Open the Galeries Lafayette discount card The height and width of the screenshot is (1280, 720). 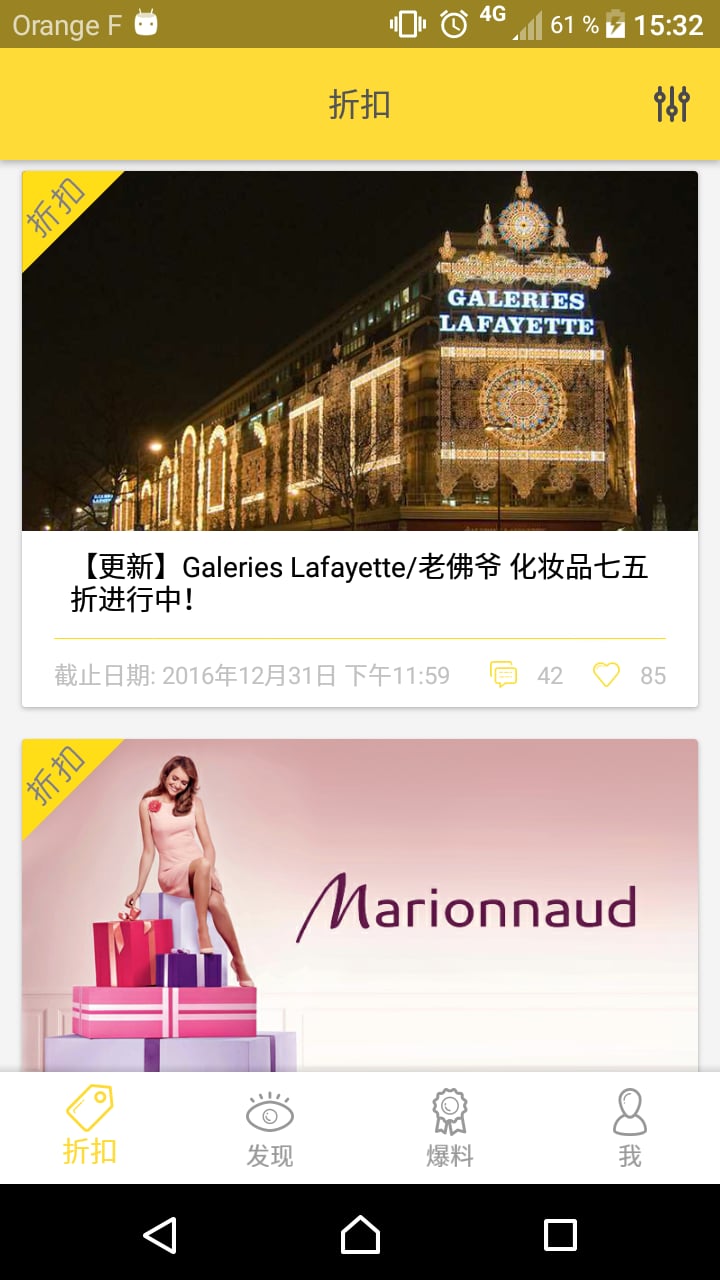(x=360, y=400)
